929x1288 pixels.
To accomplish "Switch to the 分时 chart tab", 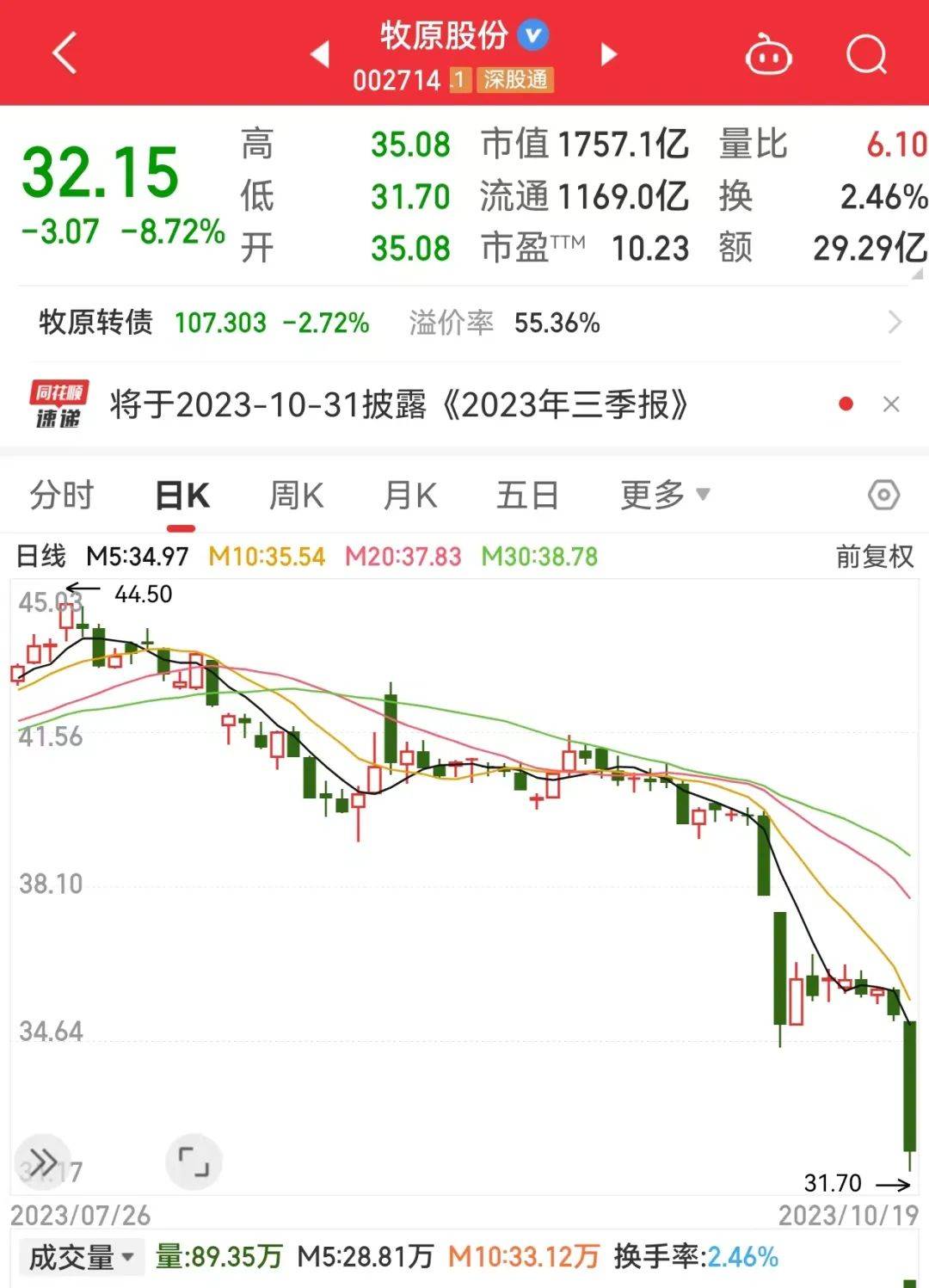I will (x=61, y=496).
